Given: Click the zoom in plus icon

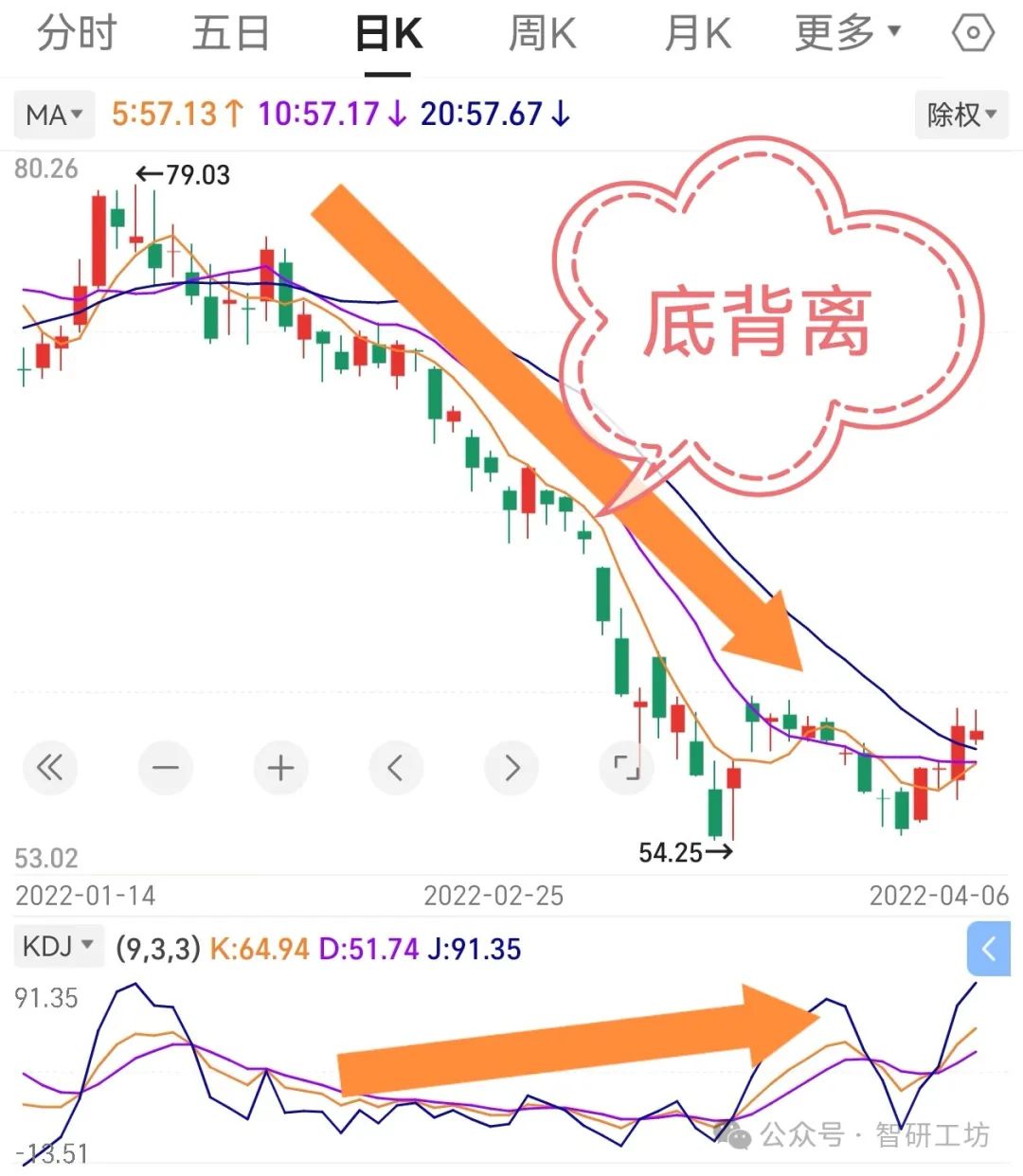Looking at the screenshot, I should tap(280, 768).
